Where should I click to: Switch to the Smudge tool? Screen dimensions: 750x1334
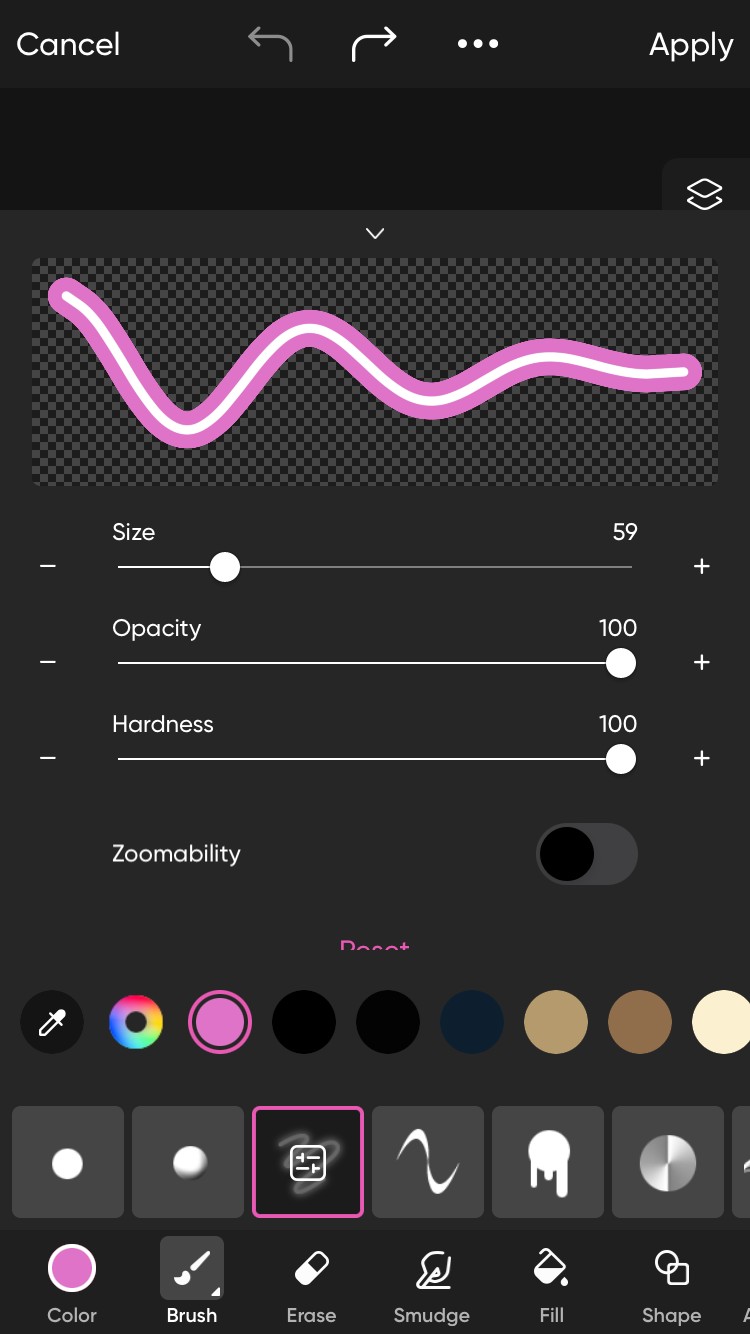431,1285
